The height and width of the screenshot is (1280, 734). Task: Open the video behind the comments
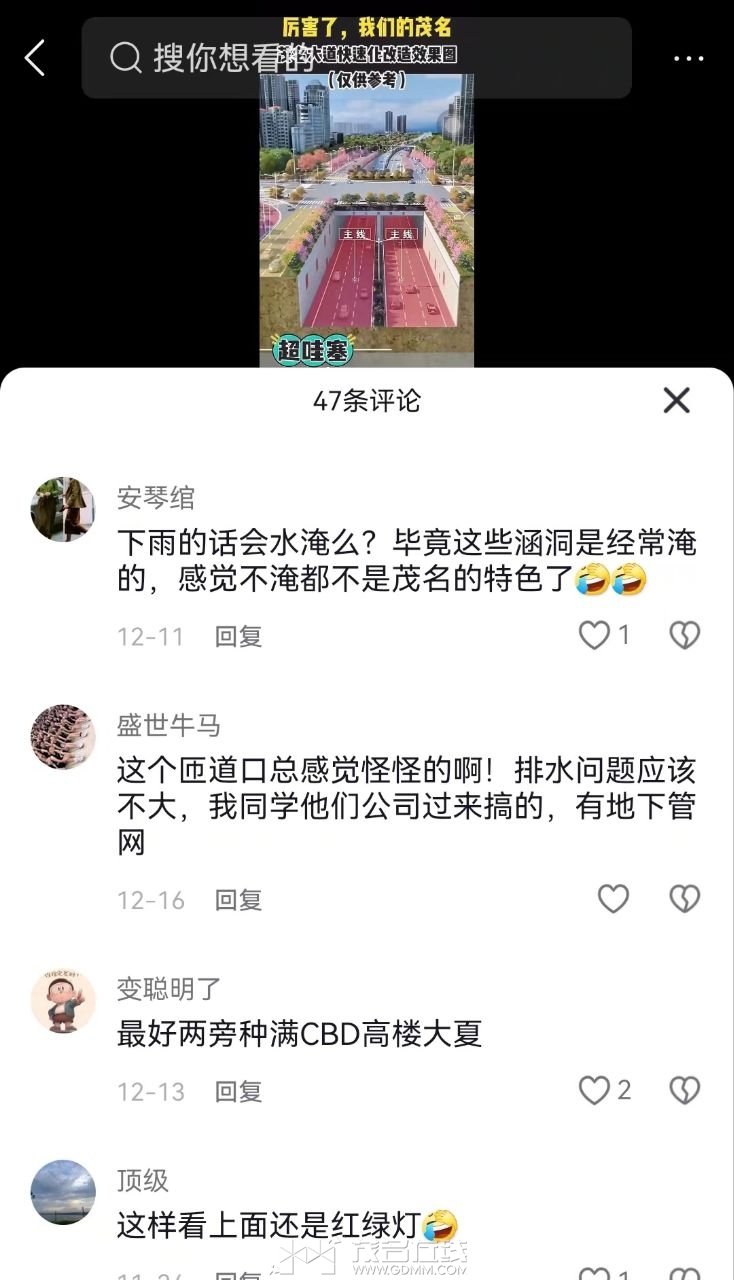tap(366, 220)
